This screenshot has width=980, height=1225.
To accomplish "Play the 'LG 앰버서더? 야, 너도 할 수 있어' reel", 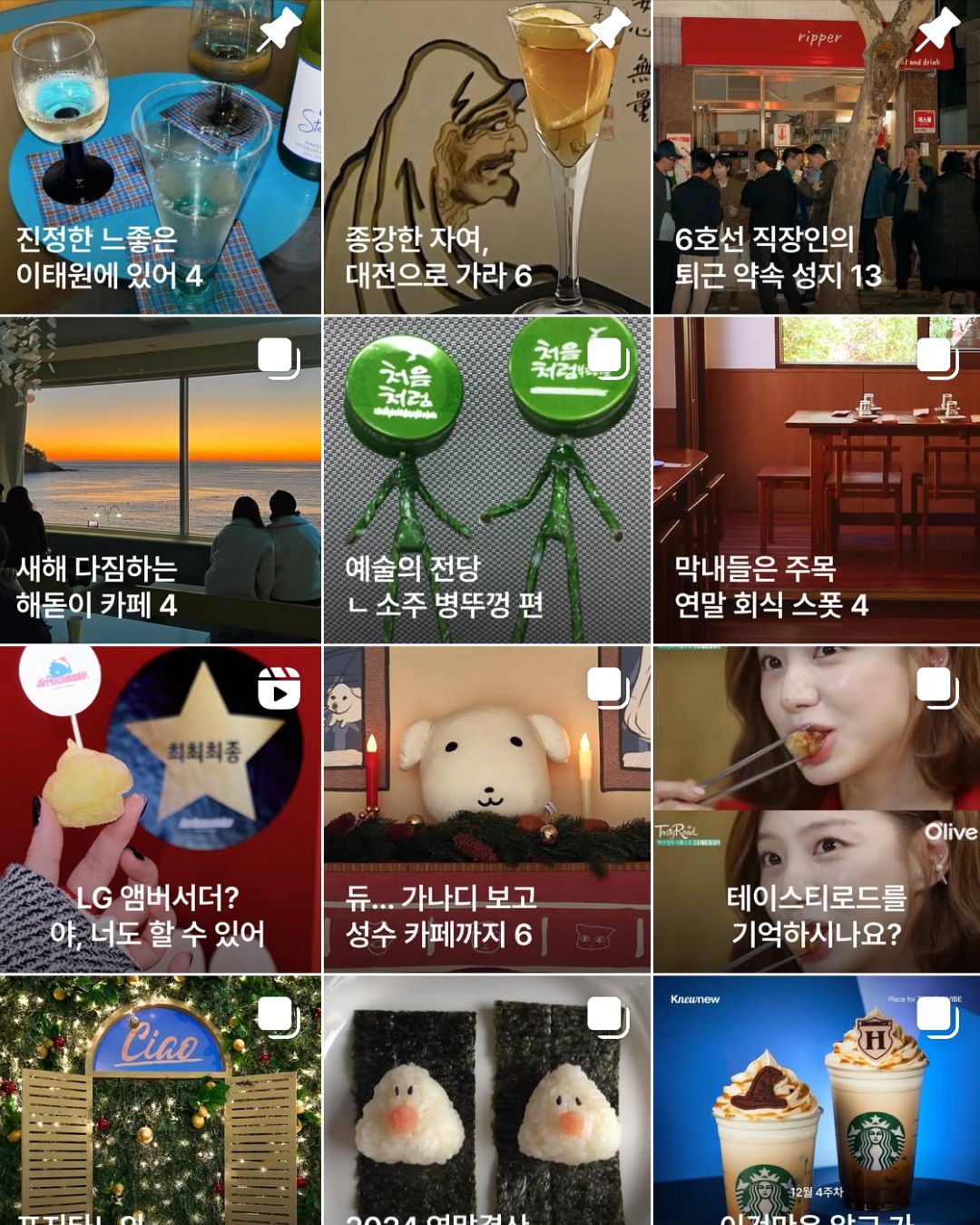I will click(x=161, y=808).
